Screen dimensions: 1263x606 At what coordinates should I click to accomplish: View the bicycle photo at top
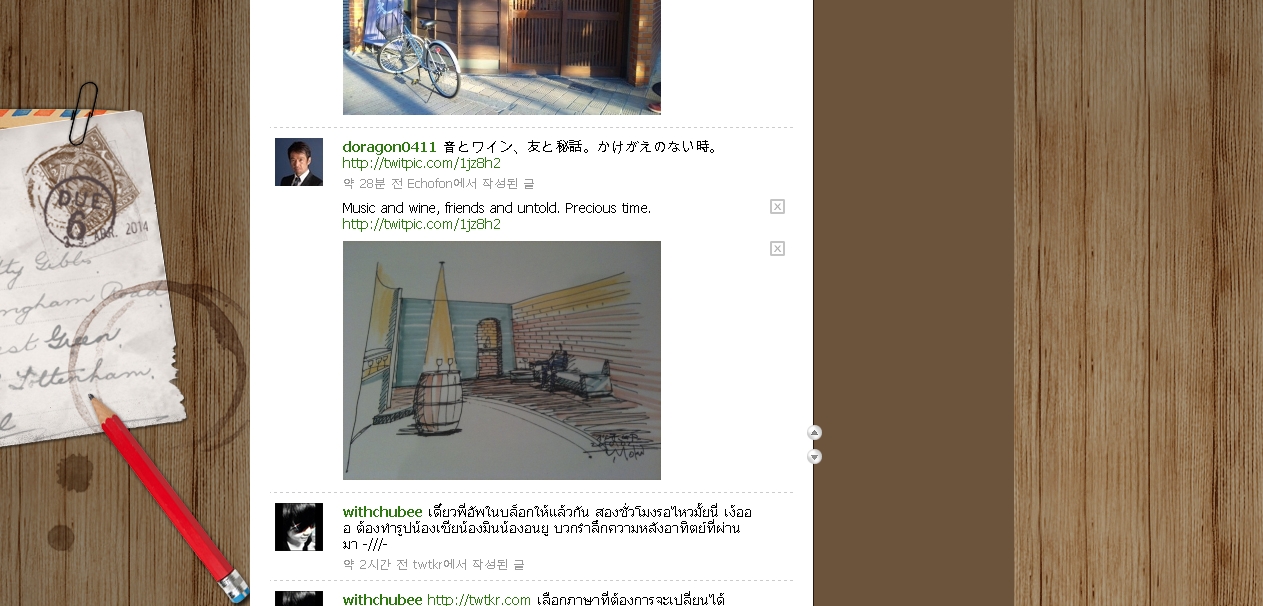click(x=501, y=57)
